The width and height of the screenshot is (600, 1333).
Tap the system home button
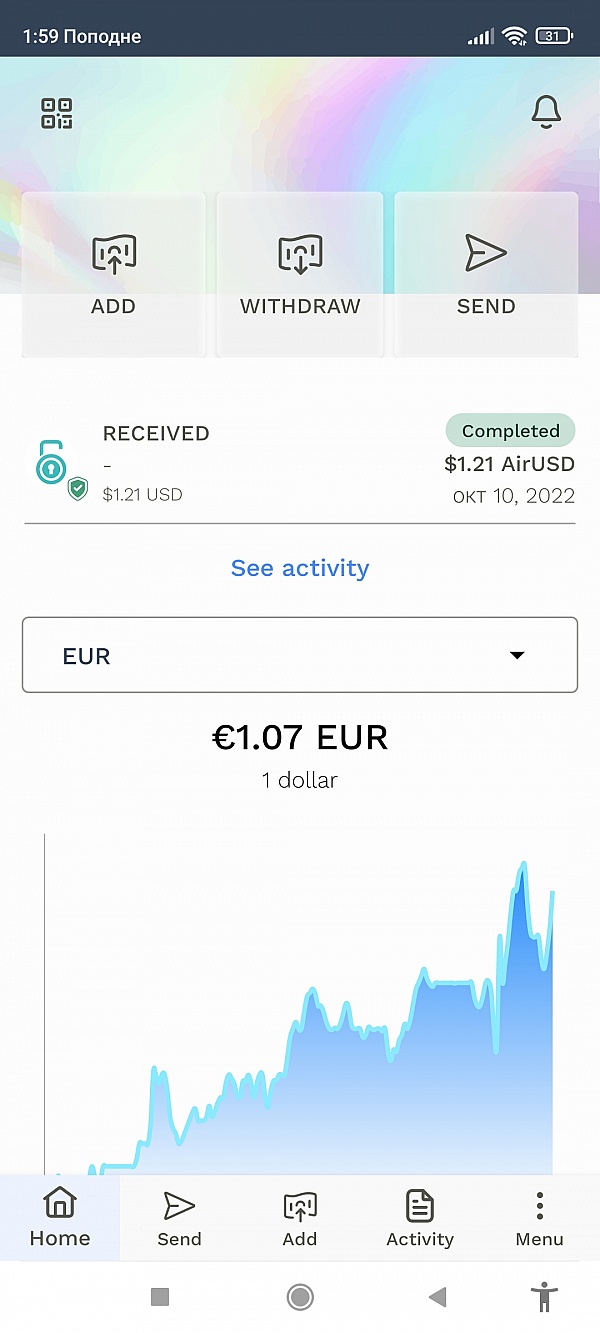coord(300,1297)
